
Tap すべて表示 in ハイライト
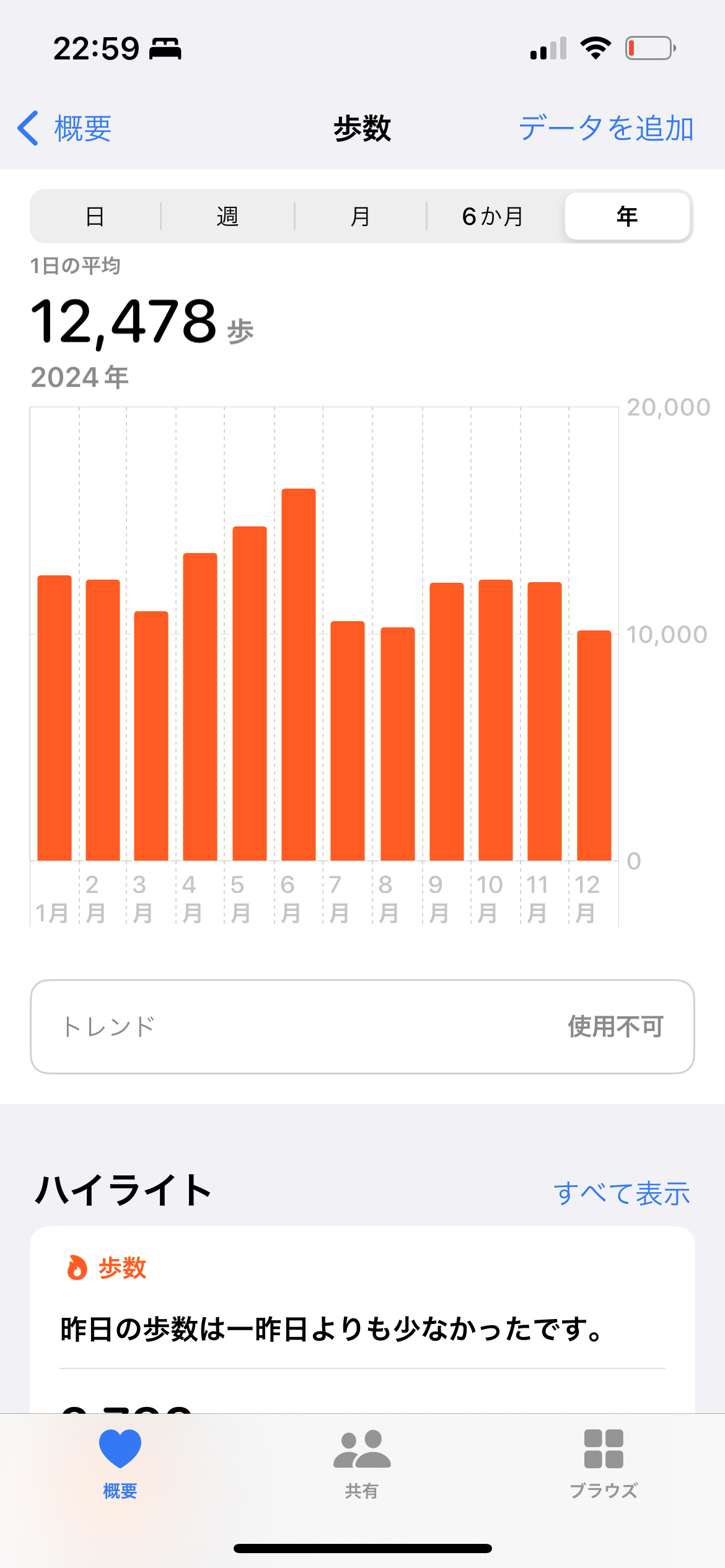click(622, 1193)
